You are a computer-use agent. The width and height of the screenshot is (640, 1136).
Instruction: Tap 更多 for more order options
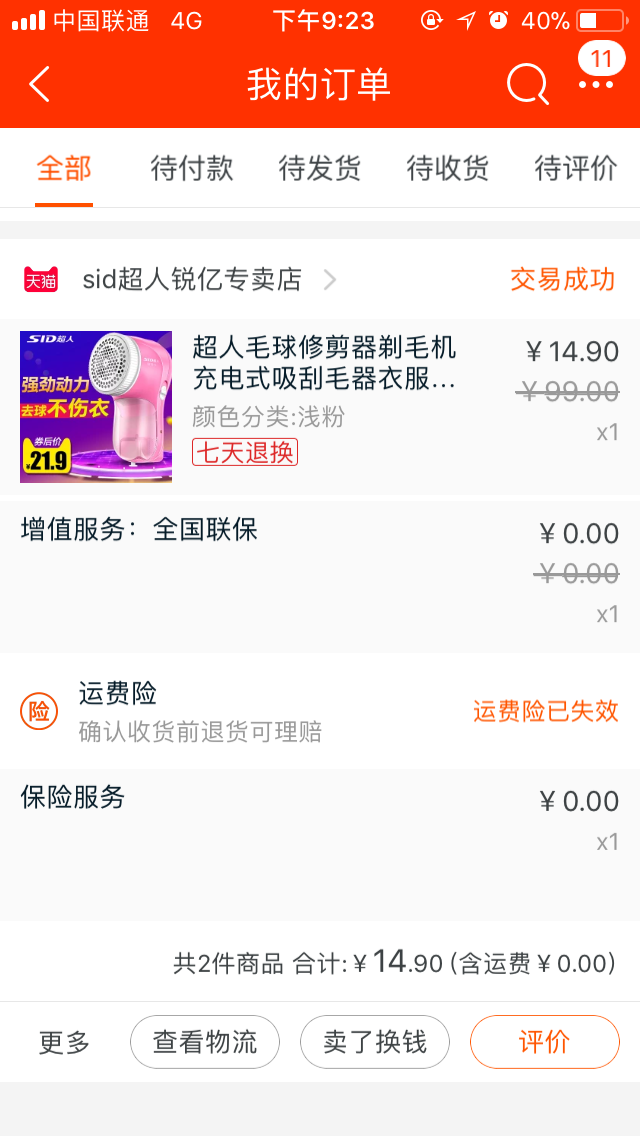click(x=64, y=1043)
